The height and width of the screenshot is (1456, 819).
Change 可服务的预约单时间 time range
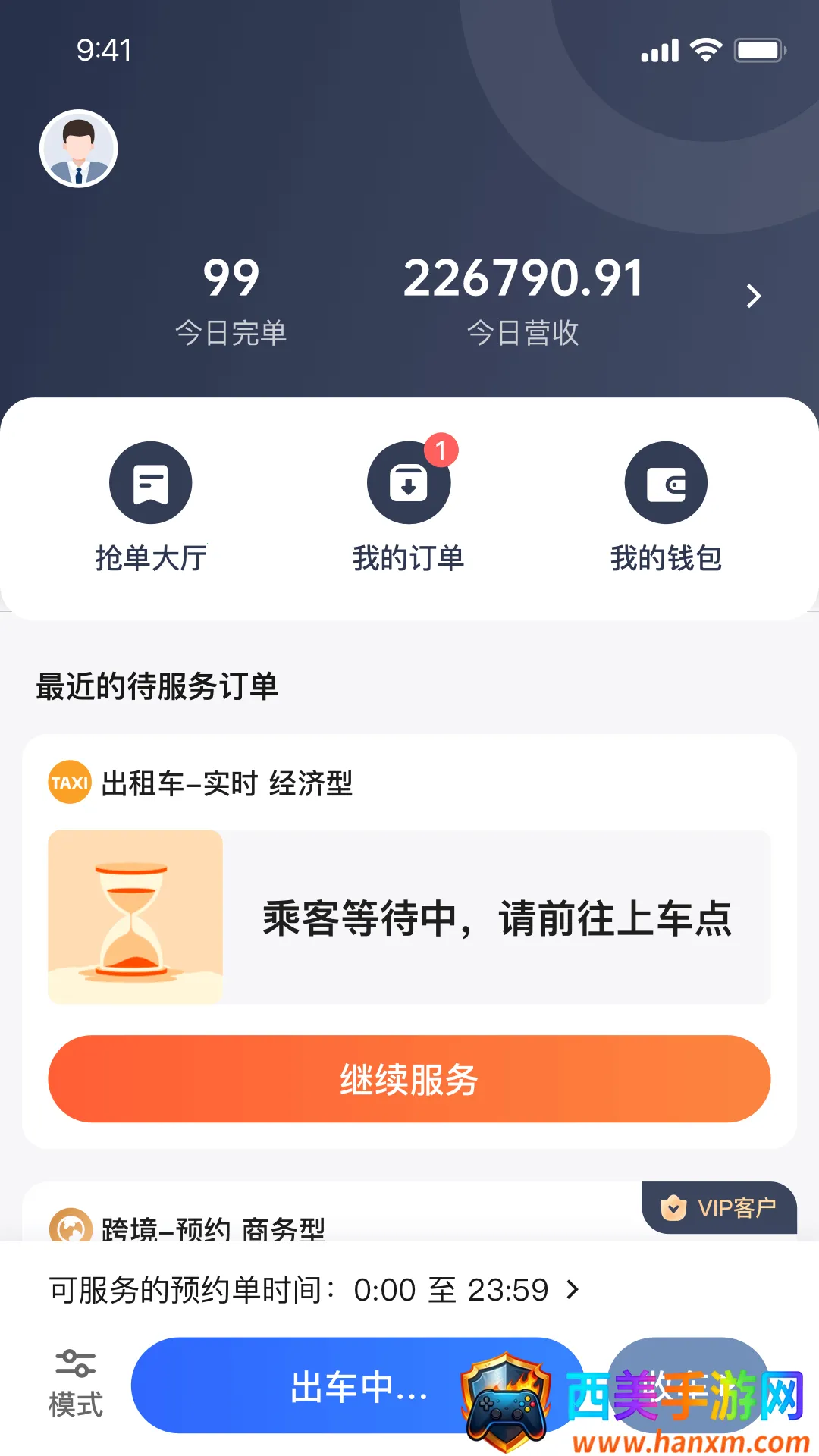click(x=315, y=1290)
